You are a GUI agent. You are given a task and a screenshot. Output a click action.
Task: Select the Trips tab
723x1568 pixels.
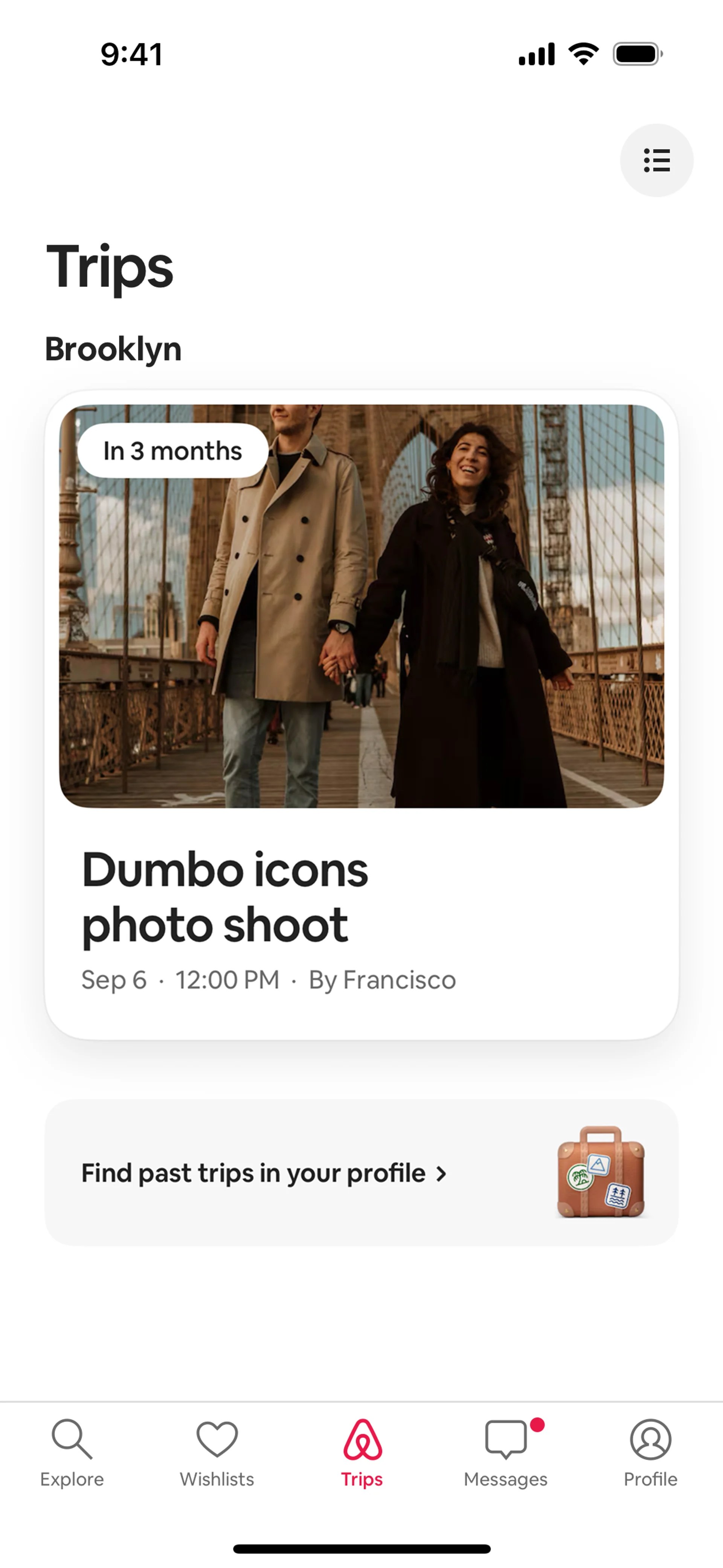click(361, 1452)
